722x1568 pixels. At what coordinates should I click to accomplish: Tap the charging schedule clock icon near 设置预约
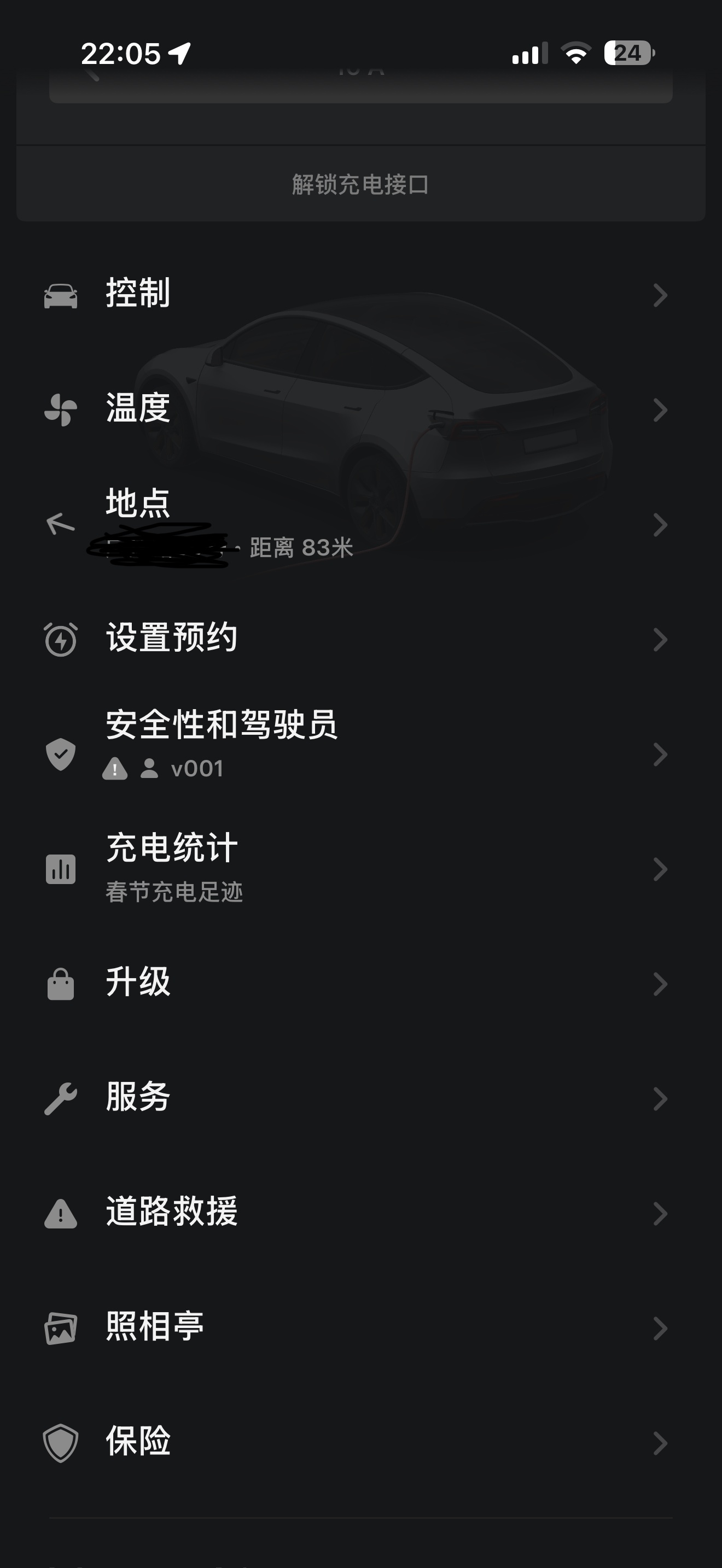click(60, 639)
